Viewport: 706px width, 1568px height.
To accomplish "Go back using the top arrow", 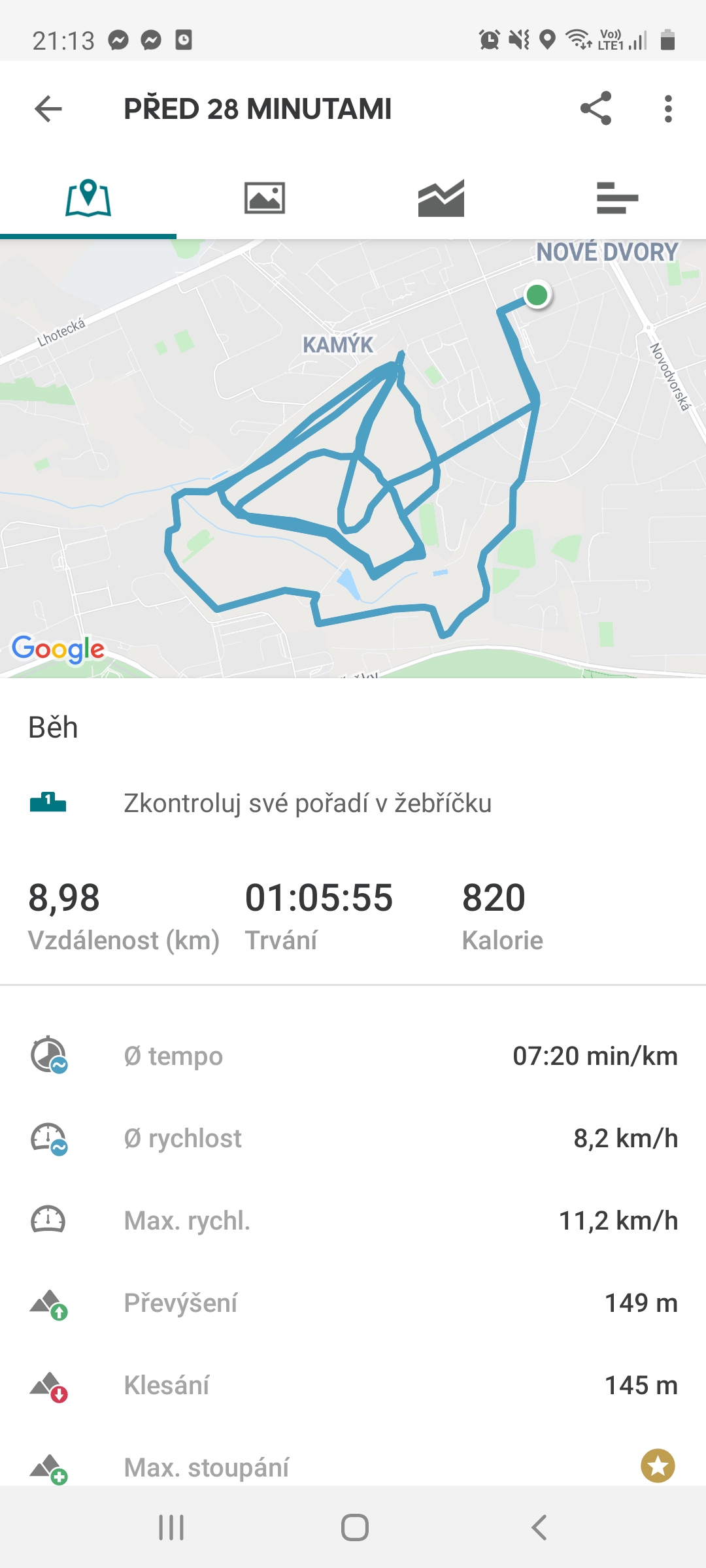I will [x=48, y=108].
